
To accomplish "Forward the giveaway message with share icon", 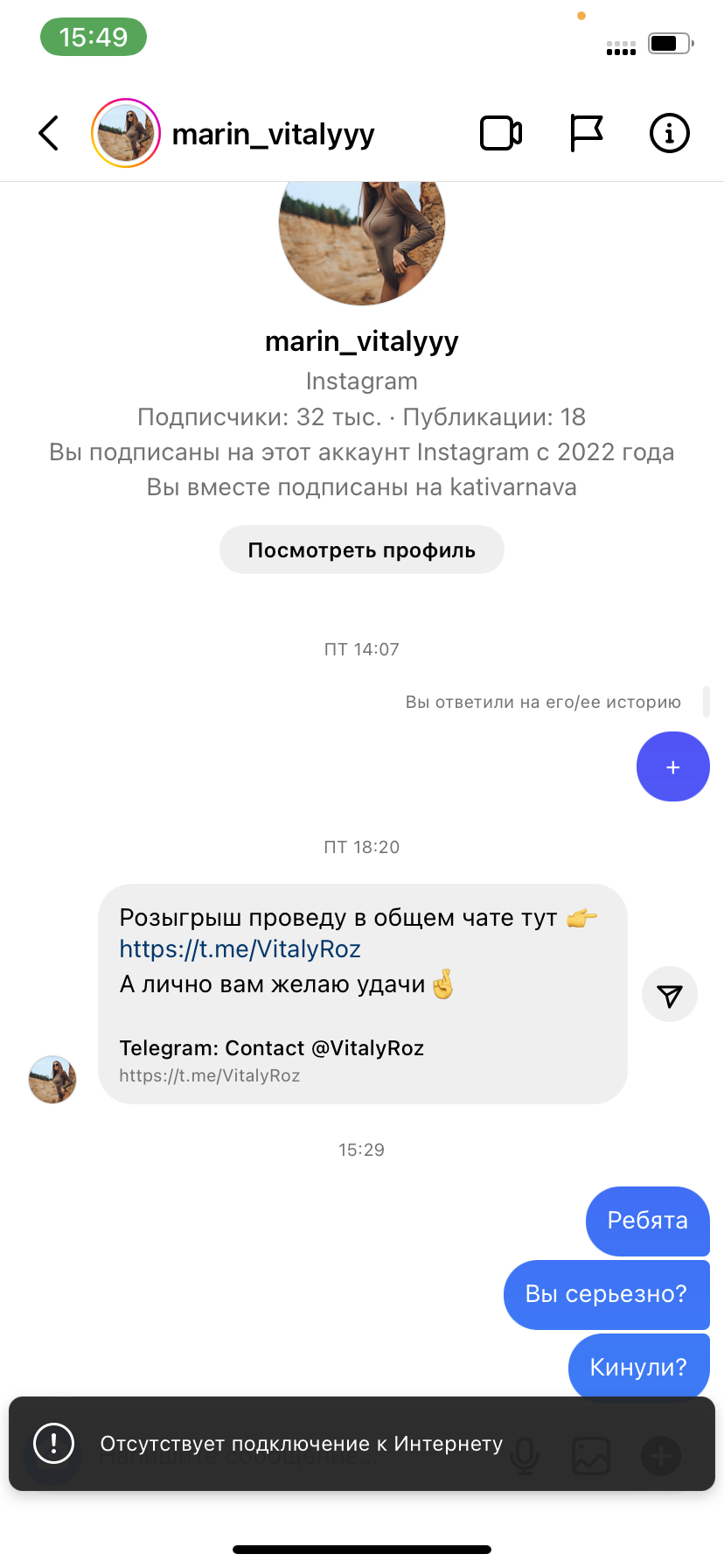I will pyautogui.click(x=669, y=995).
